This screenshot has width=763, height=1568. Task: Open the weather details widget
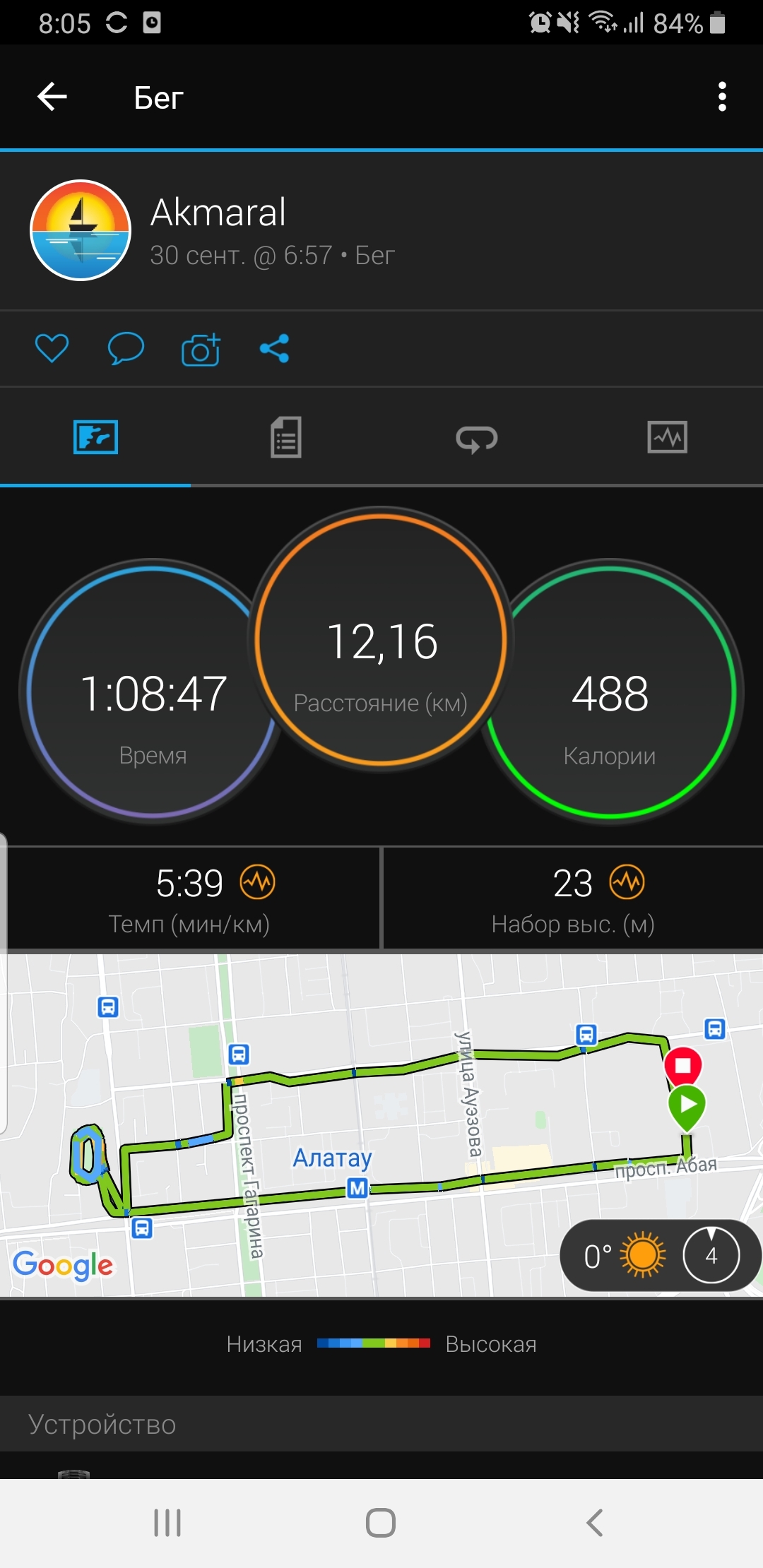(660, 1255)
